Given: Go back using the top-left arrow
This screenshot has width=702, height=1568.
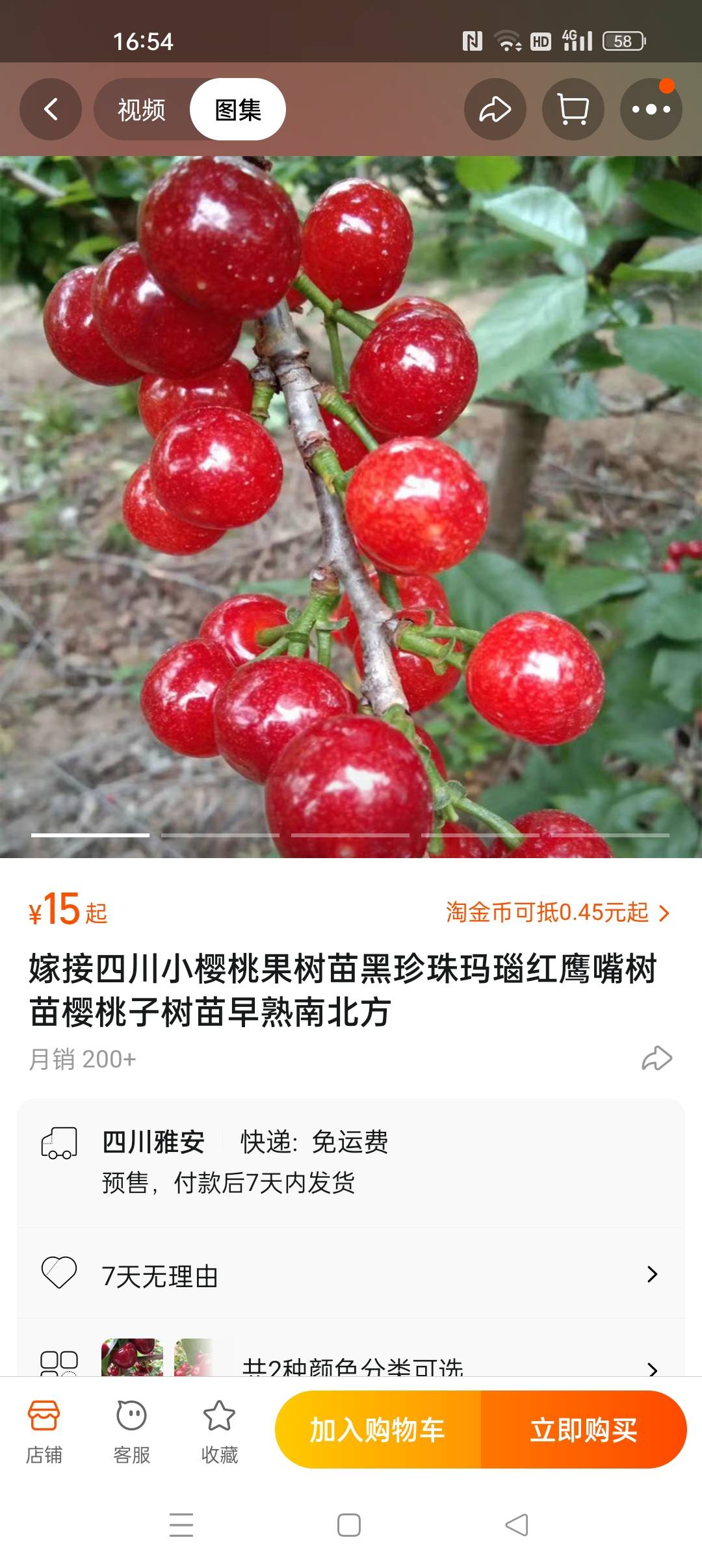Looking at the screenshot, I should 51,109.
